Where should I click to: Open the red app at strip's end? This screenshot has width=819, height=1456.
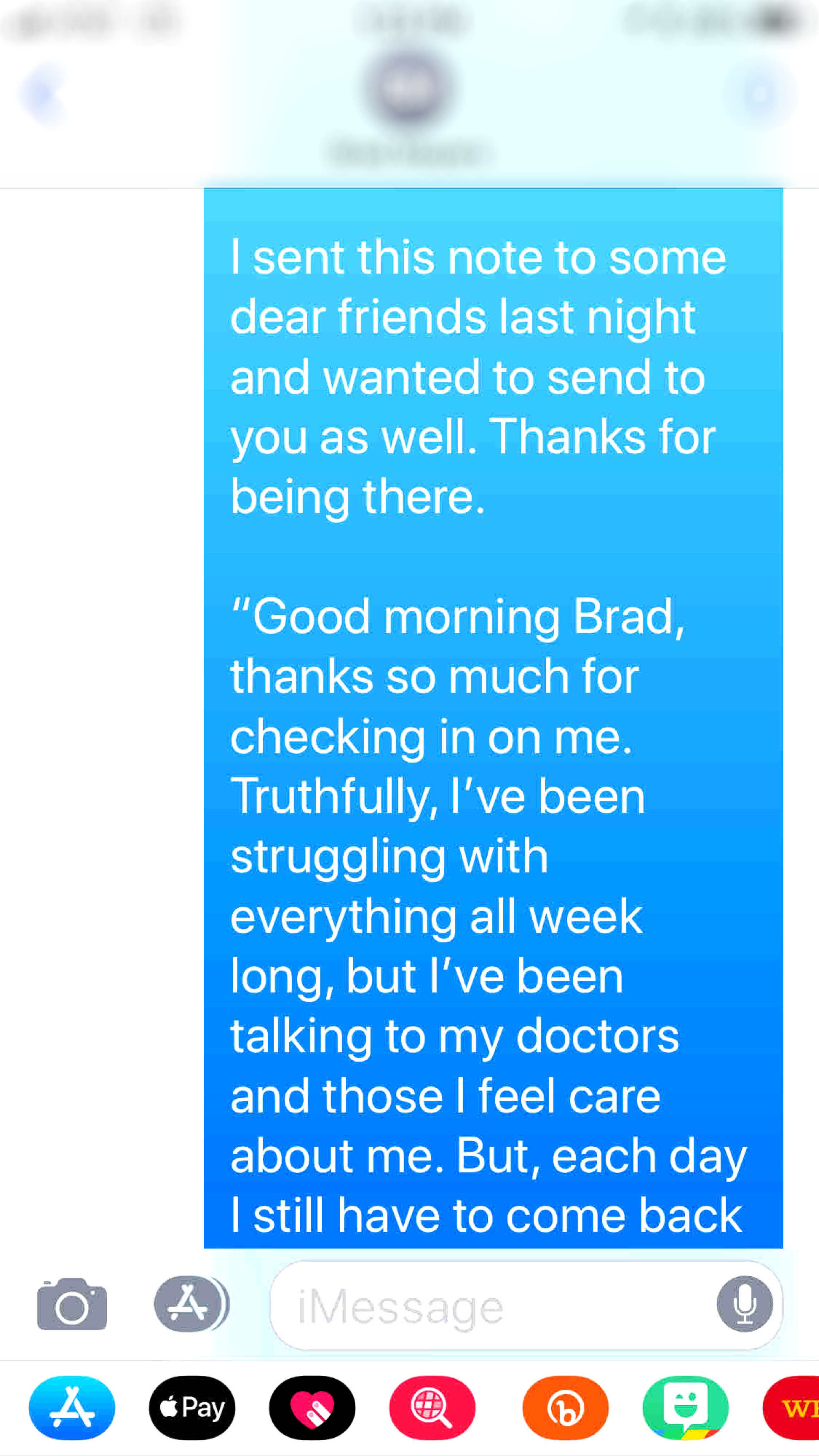point(791,1407)
